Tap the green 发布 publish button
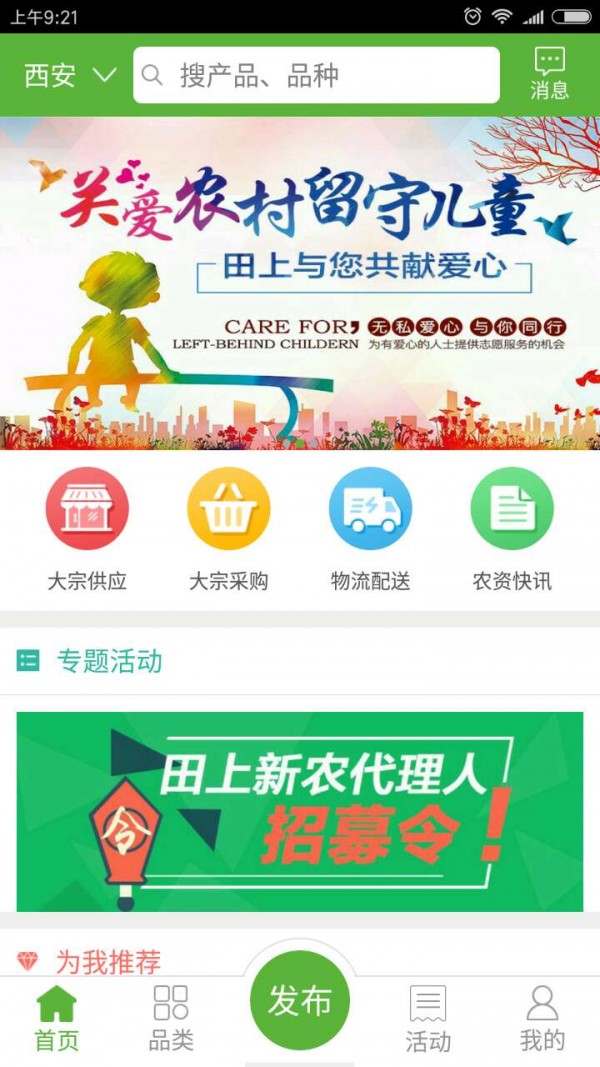 300,1000
